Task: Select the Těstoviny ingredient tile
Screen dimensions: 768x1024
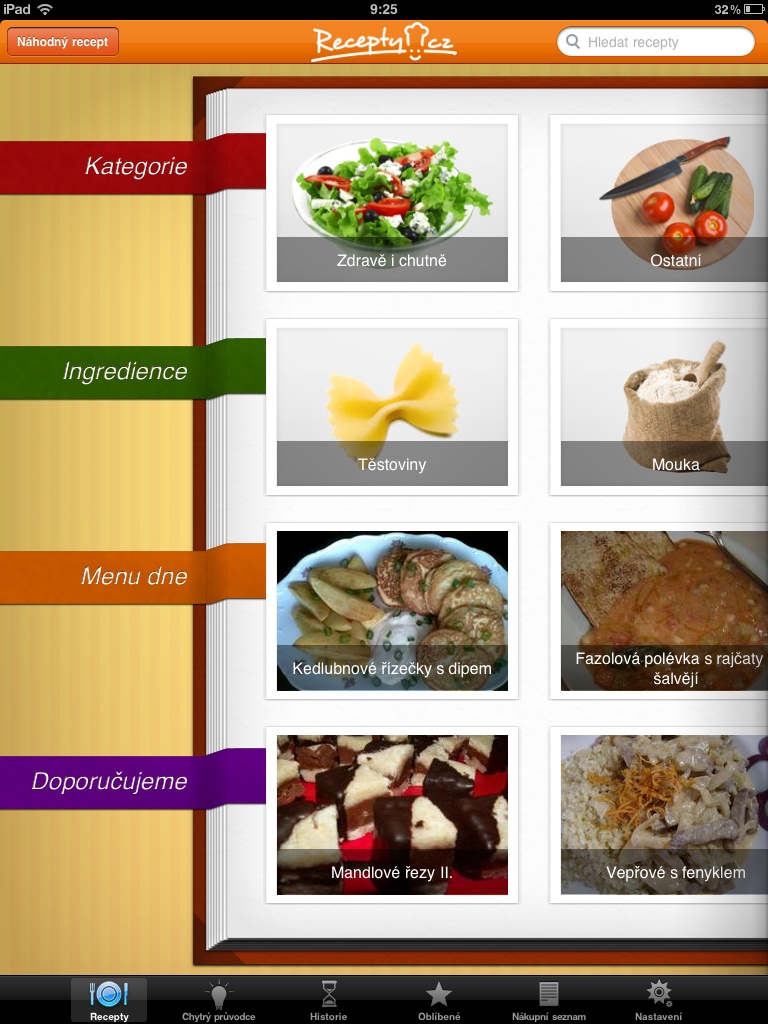Action: click(x=392, y=407)
